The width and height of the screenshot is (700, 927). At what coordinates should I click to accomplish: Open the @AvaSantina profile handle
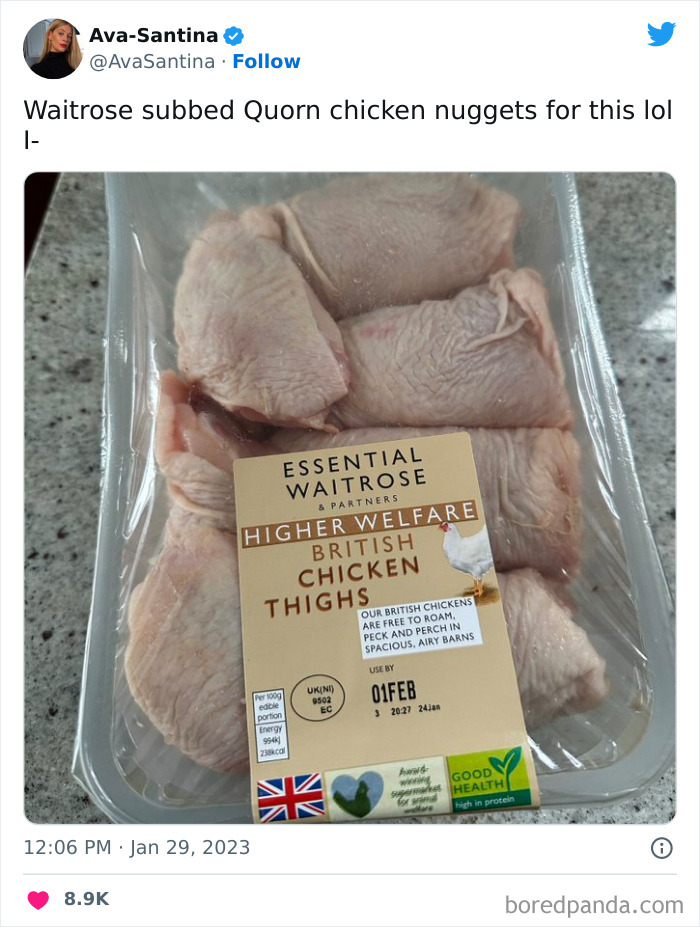[x=152, y=62]
